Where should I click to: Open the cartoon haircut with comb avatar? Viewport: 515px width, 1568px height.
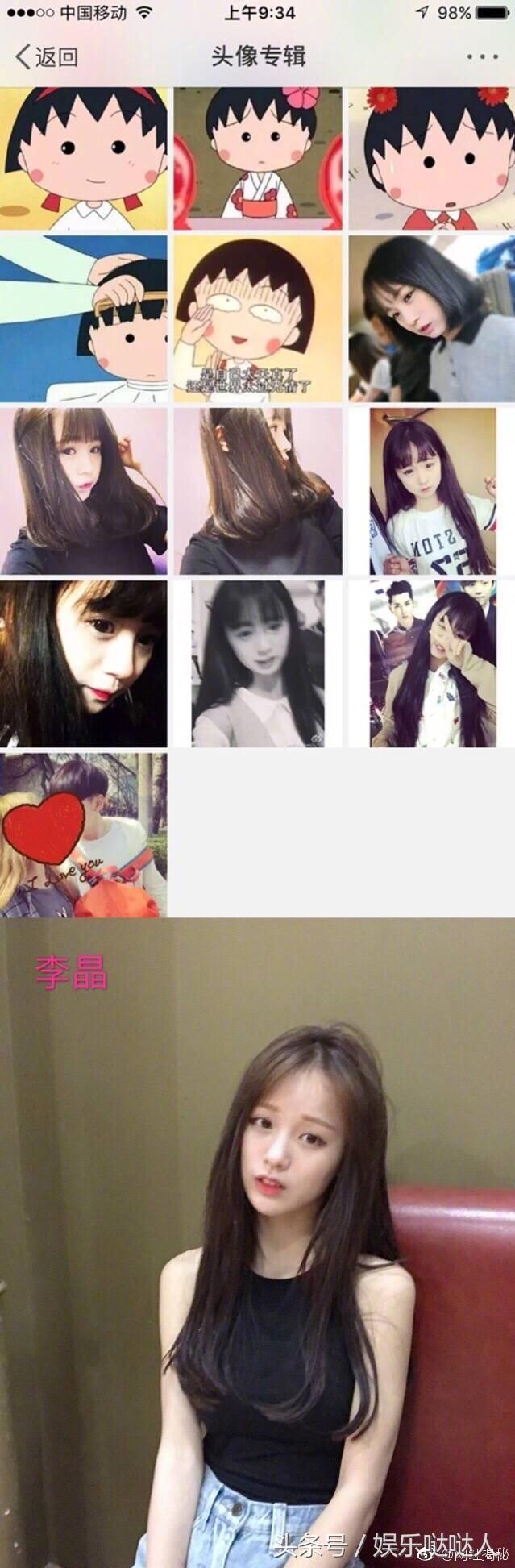tap(84, 318)
